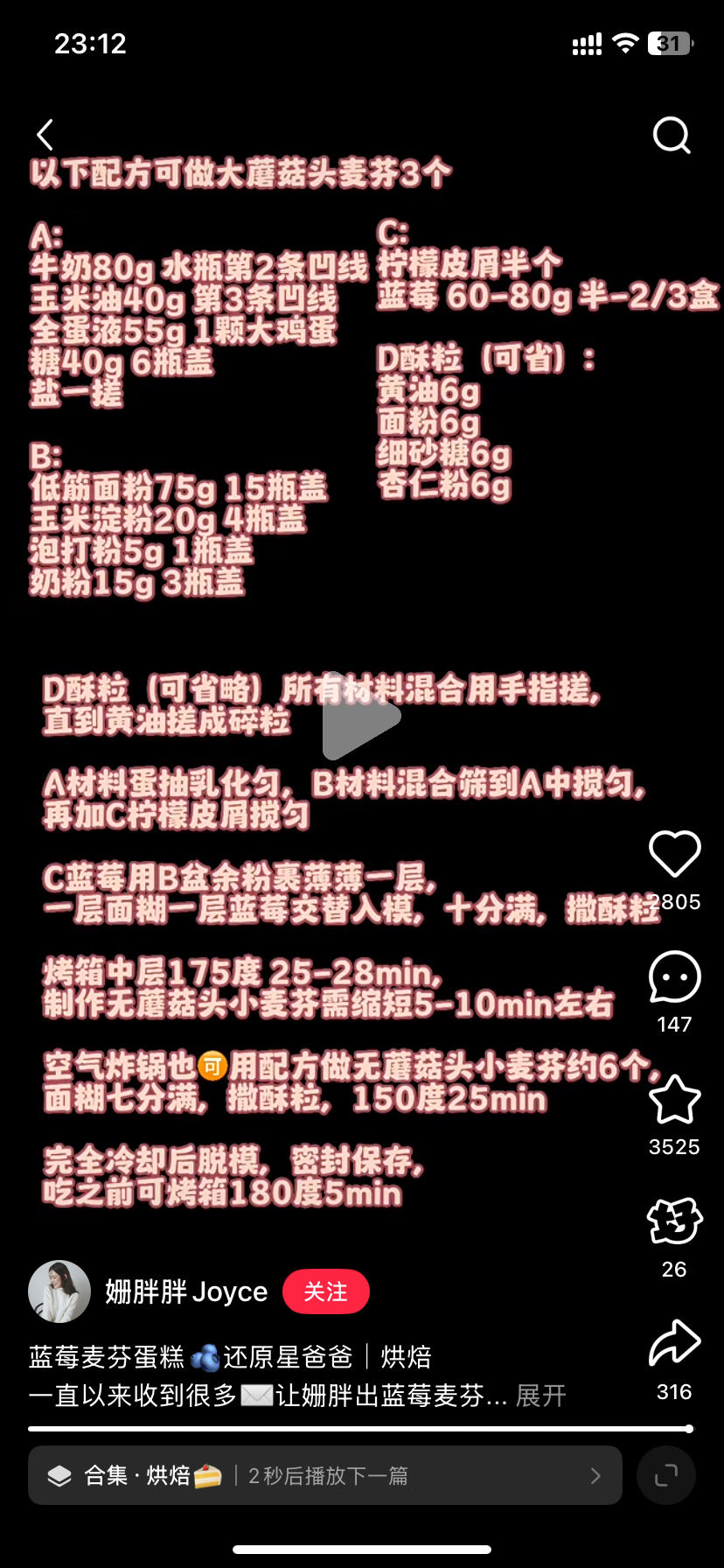Play the paused video
The width and height of the screenshot is (724, 1568).
click(x=360, y=717)
